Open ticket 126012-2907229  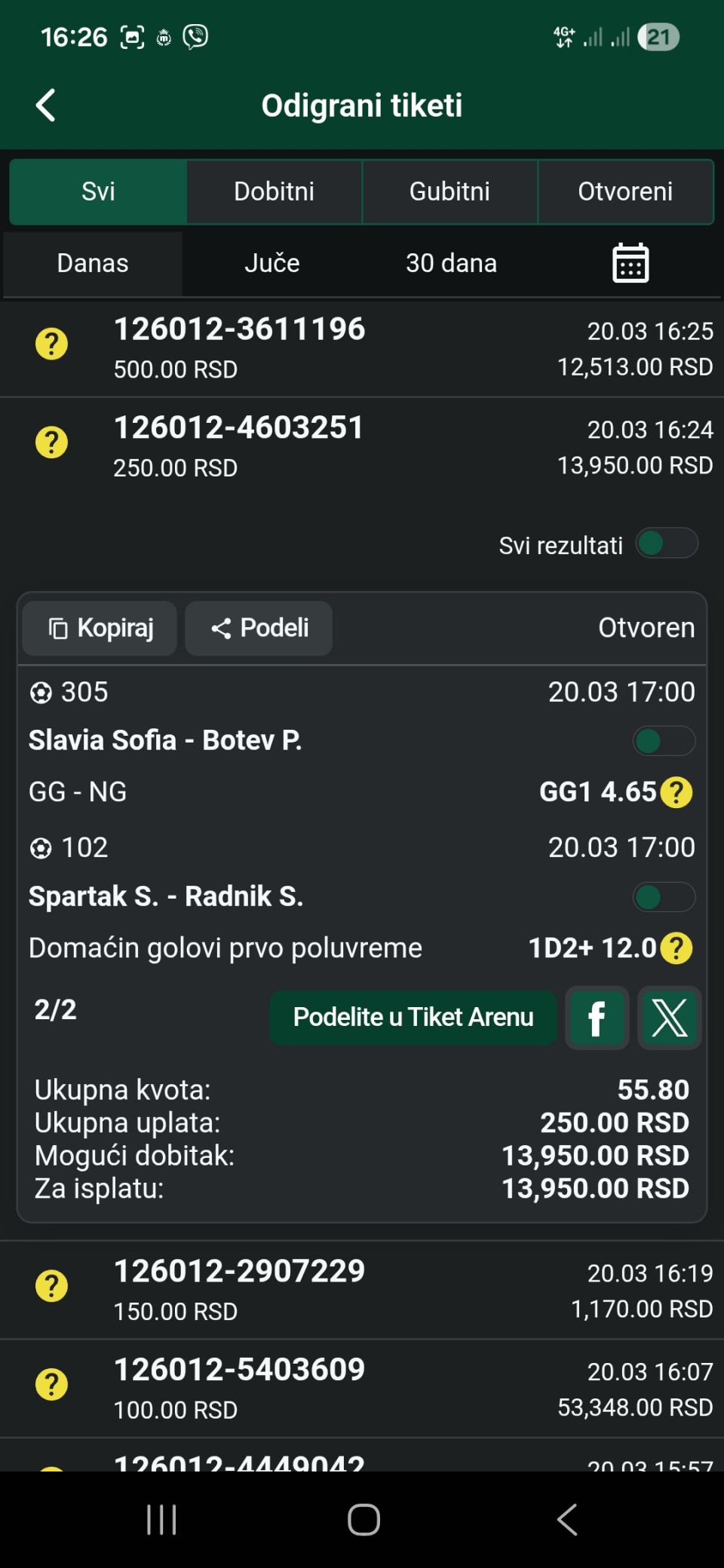[x=362, y=1290]
